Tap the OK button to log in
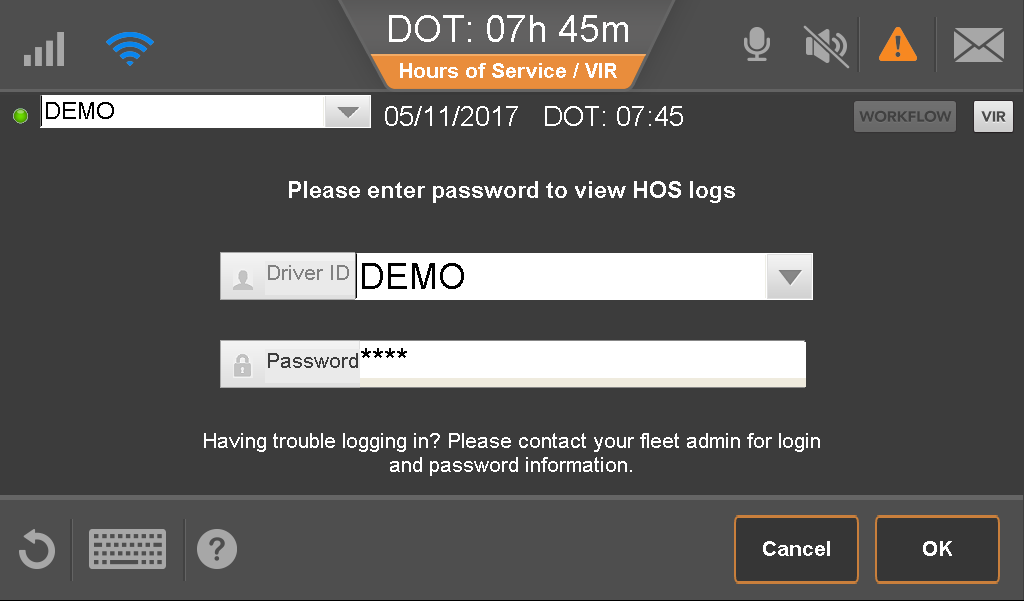Image resolution: width=1024 pixels, height=601 pixels. [x=937, y=549]
